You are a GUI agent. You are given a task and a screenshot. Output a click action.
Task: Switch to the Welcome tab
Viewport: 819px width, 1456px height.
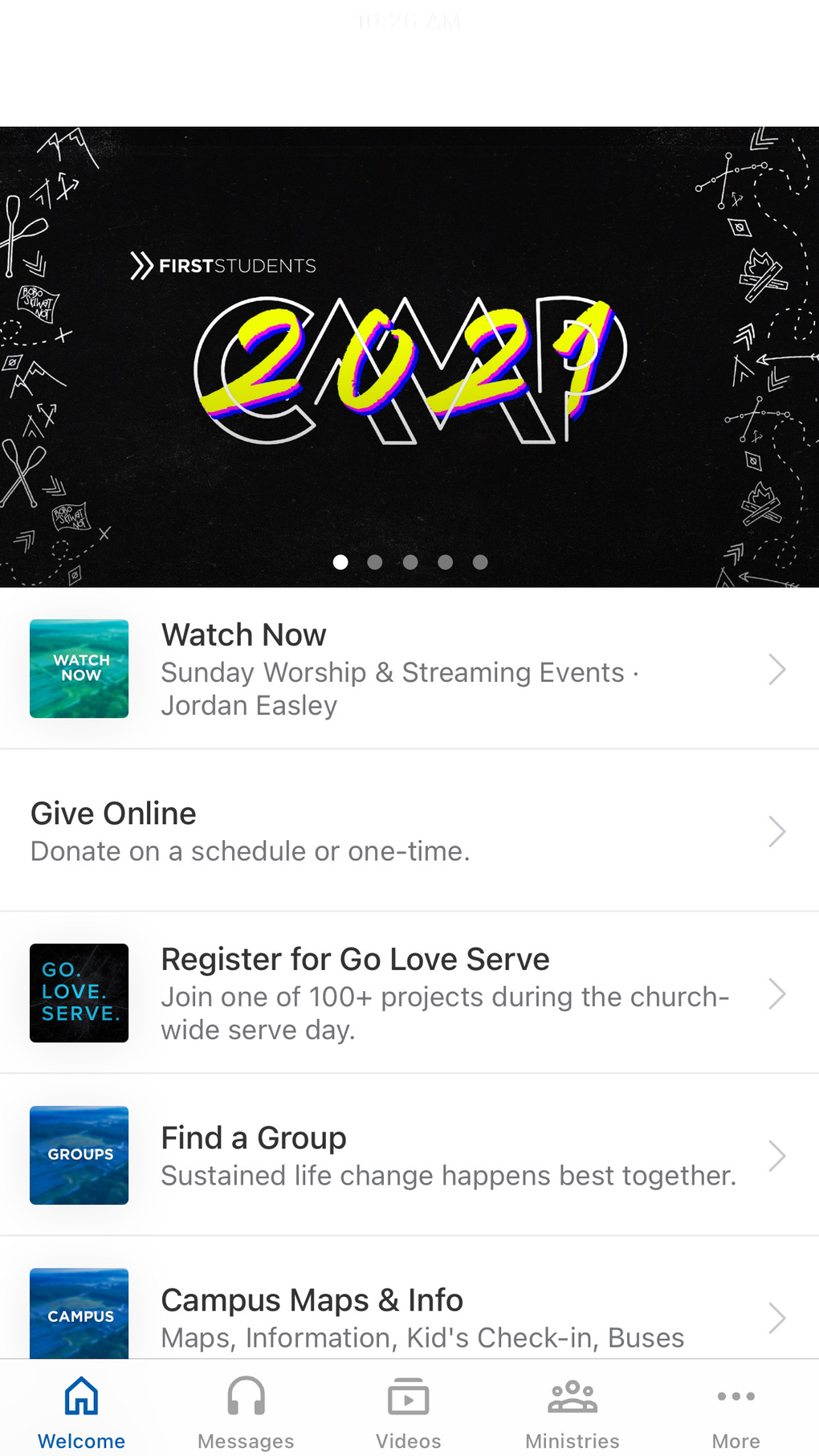(82, 1413)
